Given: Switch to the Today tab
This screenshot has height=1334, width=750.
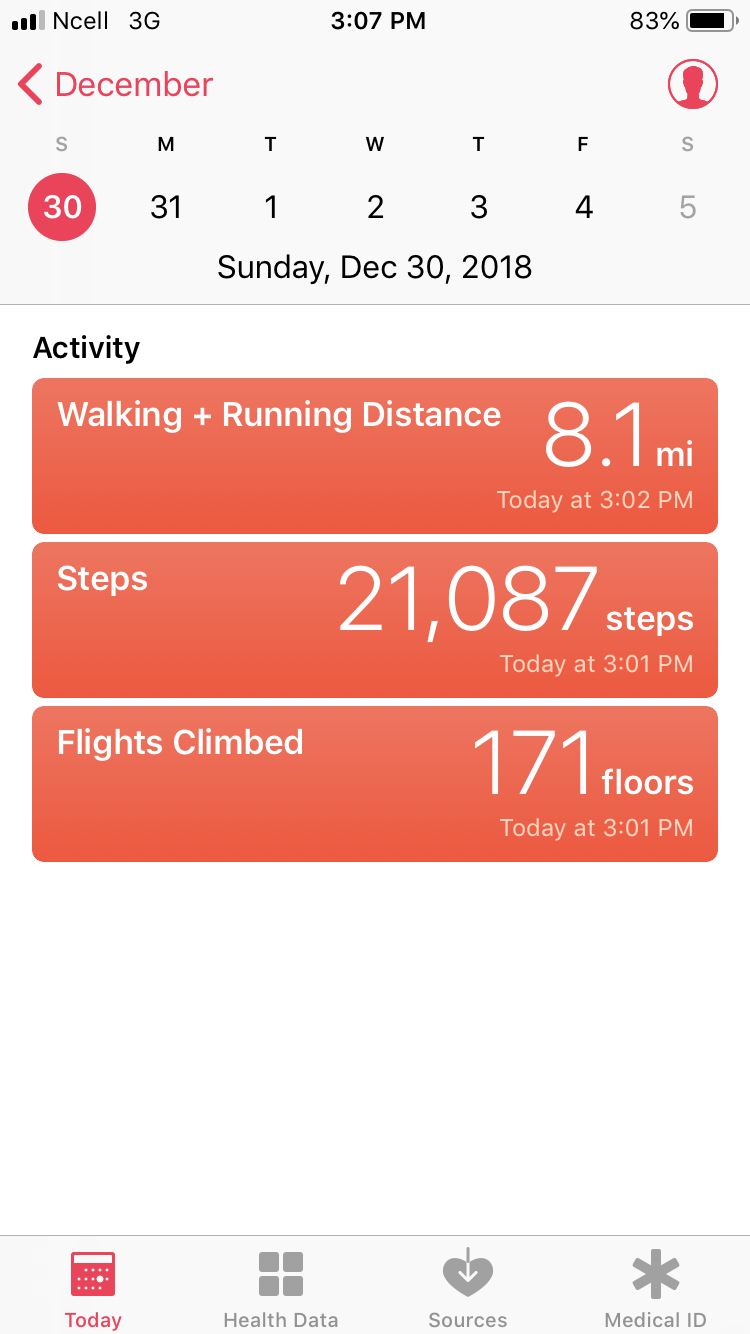Looking at the screenshot, I should [93, 1288].
